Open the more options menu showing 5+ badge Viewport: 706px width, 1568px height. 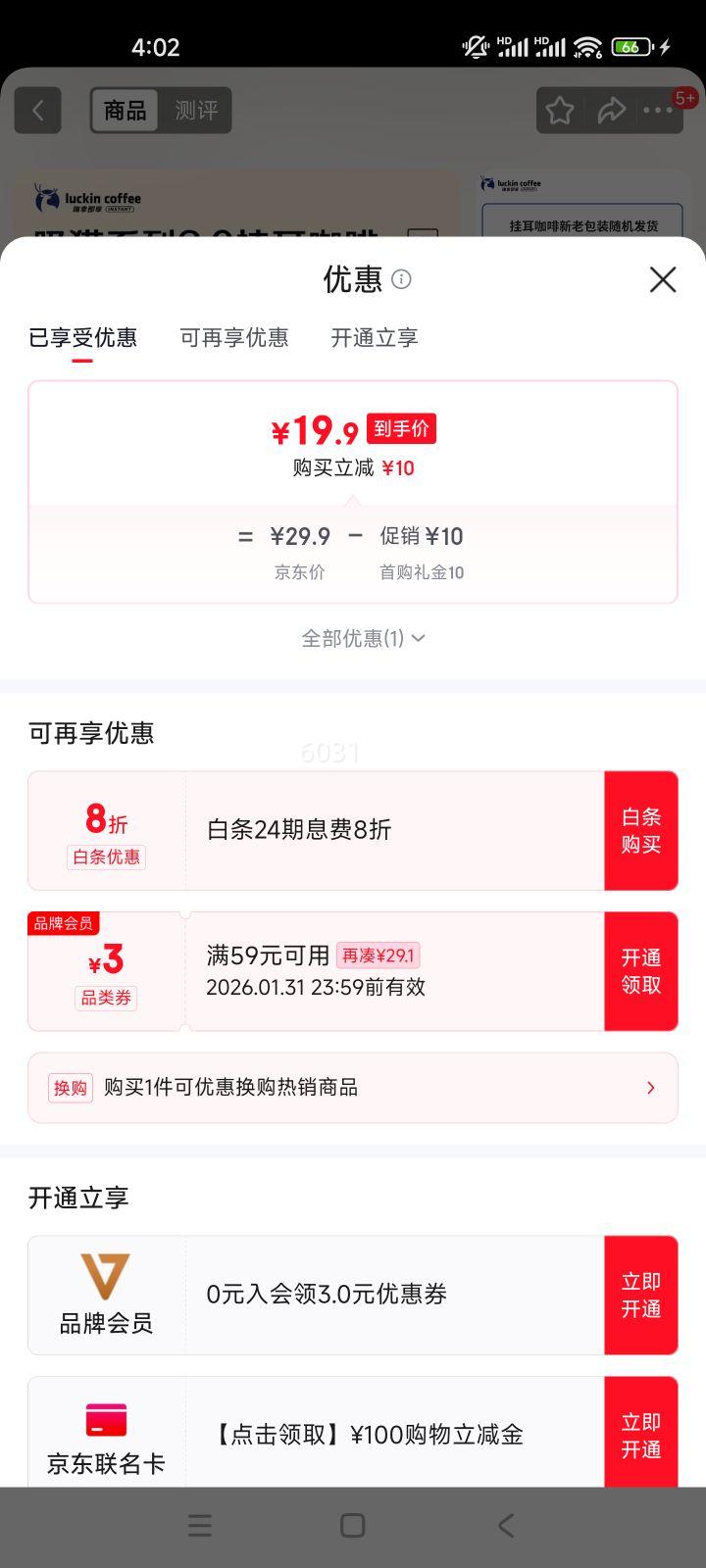659,110
